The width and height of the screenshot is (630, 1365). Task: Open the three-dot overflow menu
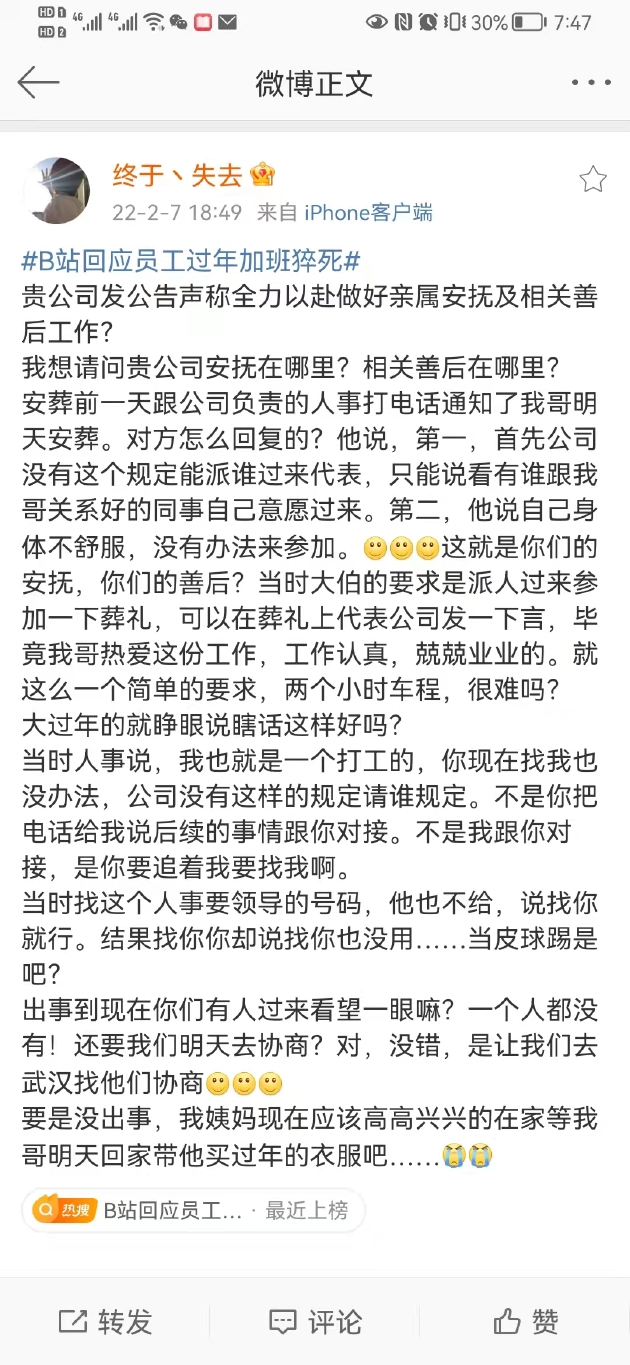coord(590,83)
